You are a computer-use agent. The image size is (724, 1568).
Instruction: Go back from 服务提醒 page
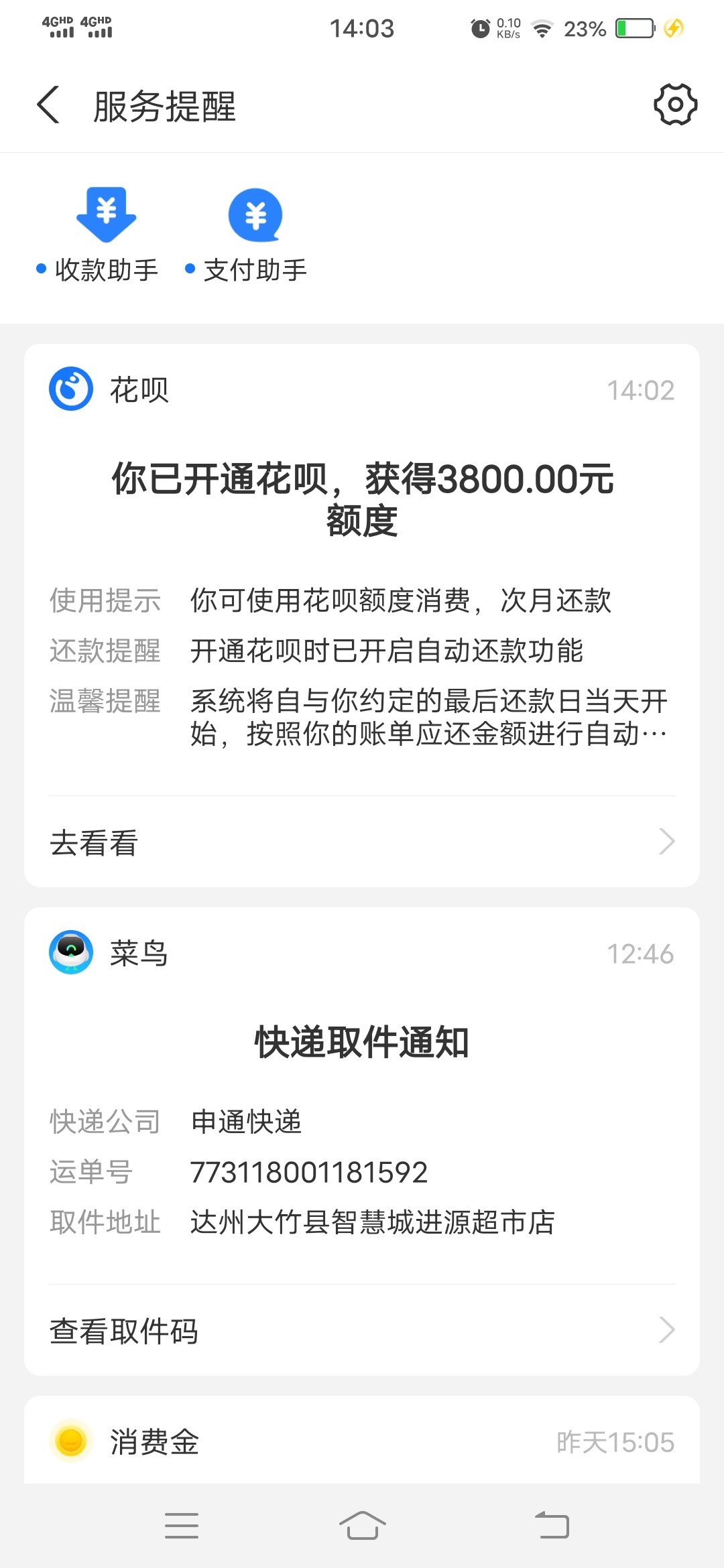click(x=48, y=105)
